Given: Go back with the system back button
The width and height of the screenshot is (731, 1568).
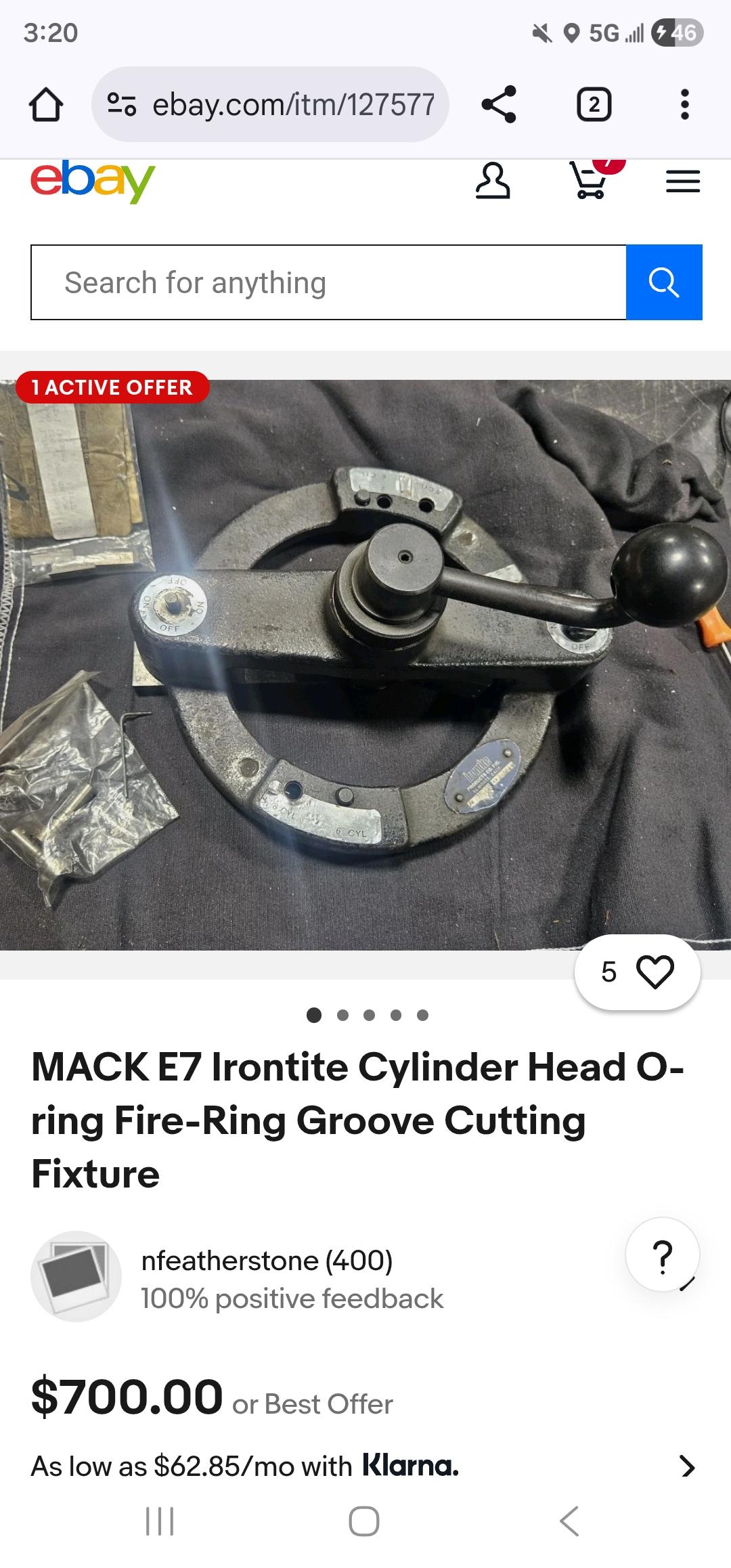Looking at the screenshot, I should tap(569, 1521).
